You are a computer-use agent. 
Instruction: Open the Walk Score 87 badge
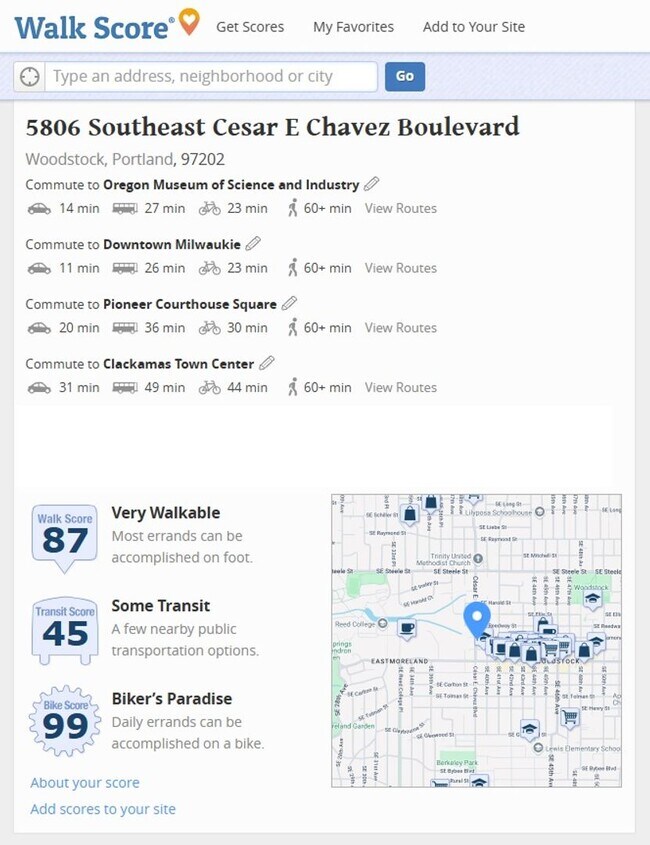pyautogui.click(x=65, y=537)
